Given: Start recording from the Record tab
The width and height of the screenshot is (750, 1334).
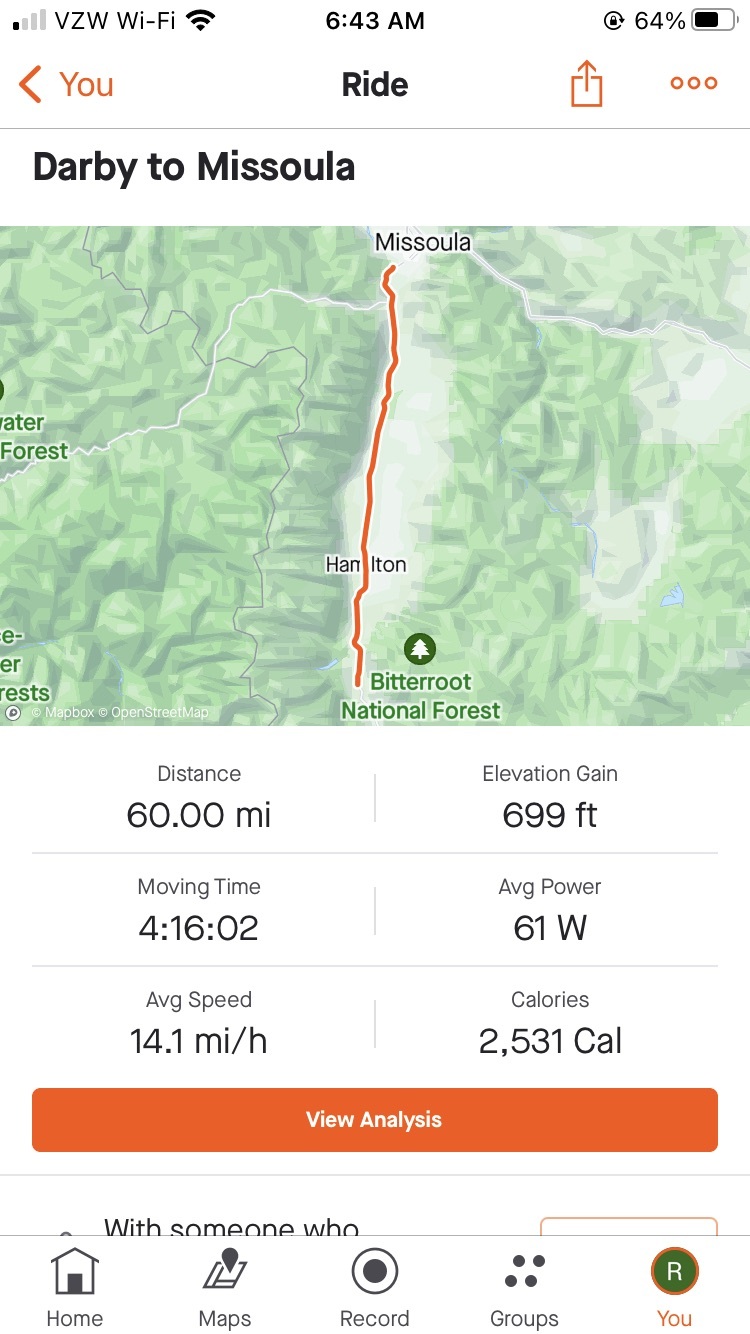Looking at the screenshot, I should [x=375, y=1287].
